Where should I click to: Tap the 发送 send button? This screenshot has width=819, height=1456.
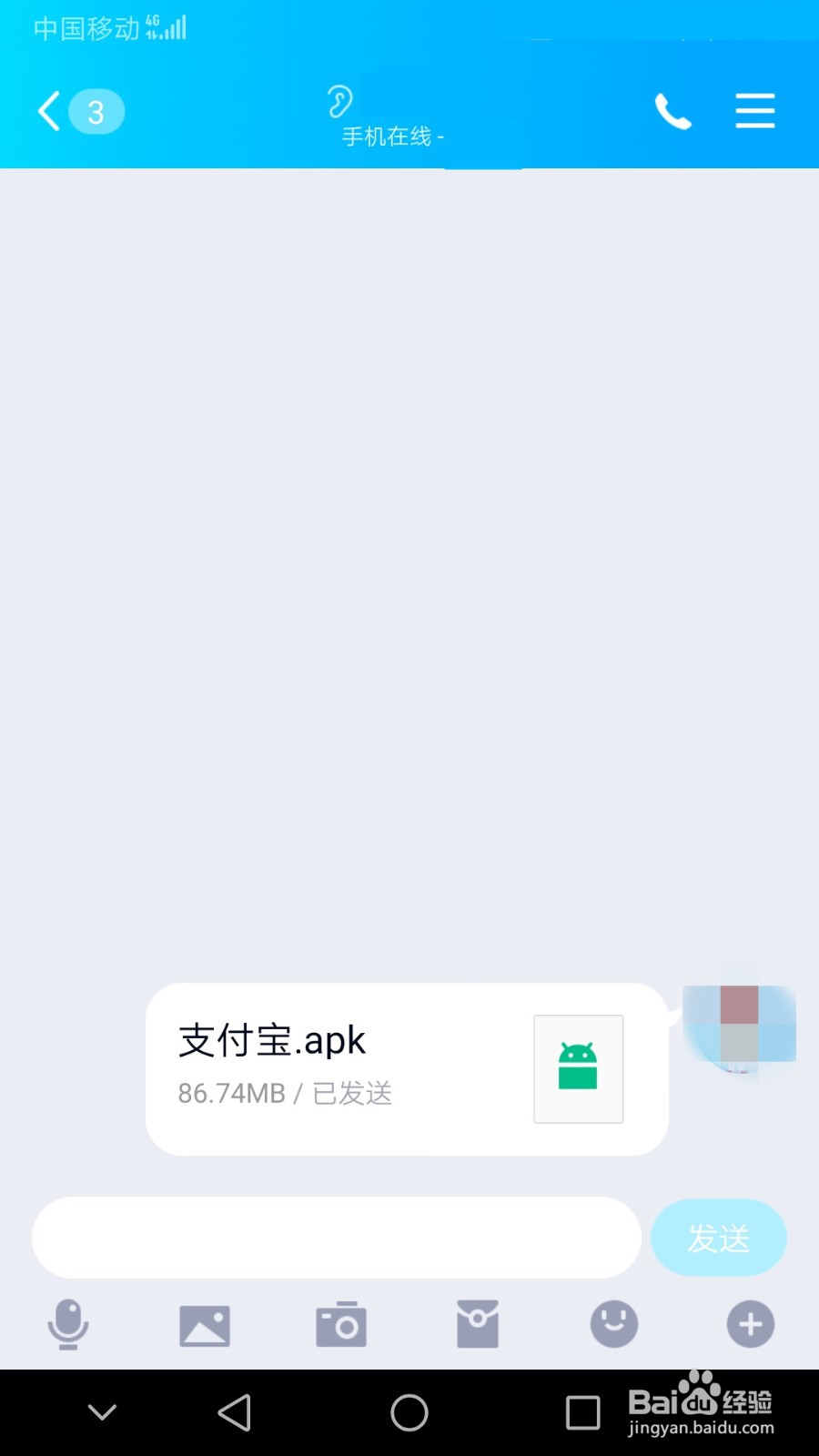(x=719, y=1237)
